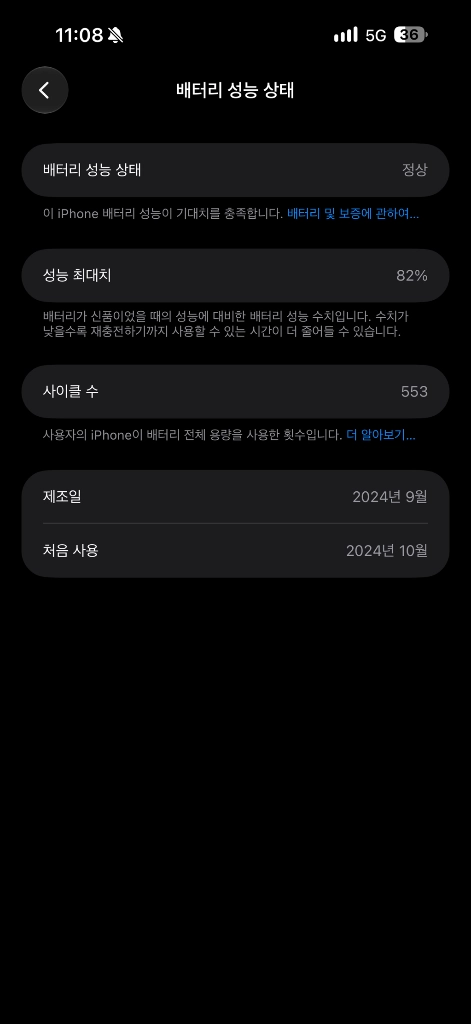This screenshot has height=1024, width=471.
Task: Go back using the top-left arrow
Action: [45, 90]
